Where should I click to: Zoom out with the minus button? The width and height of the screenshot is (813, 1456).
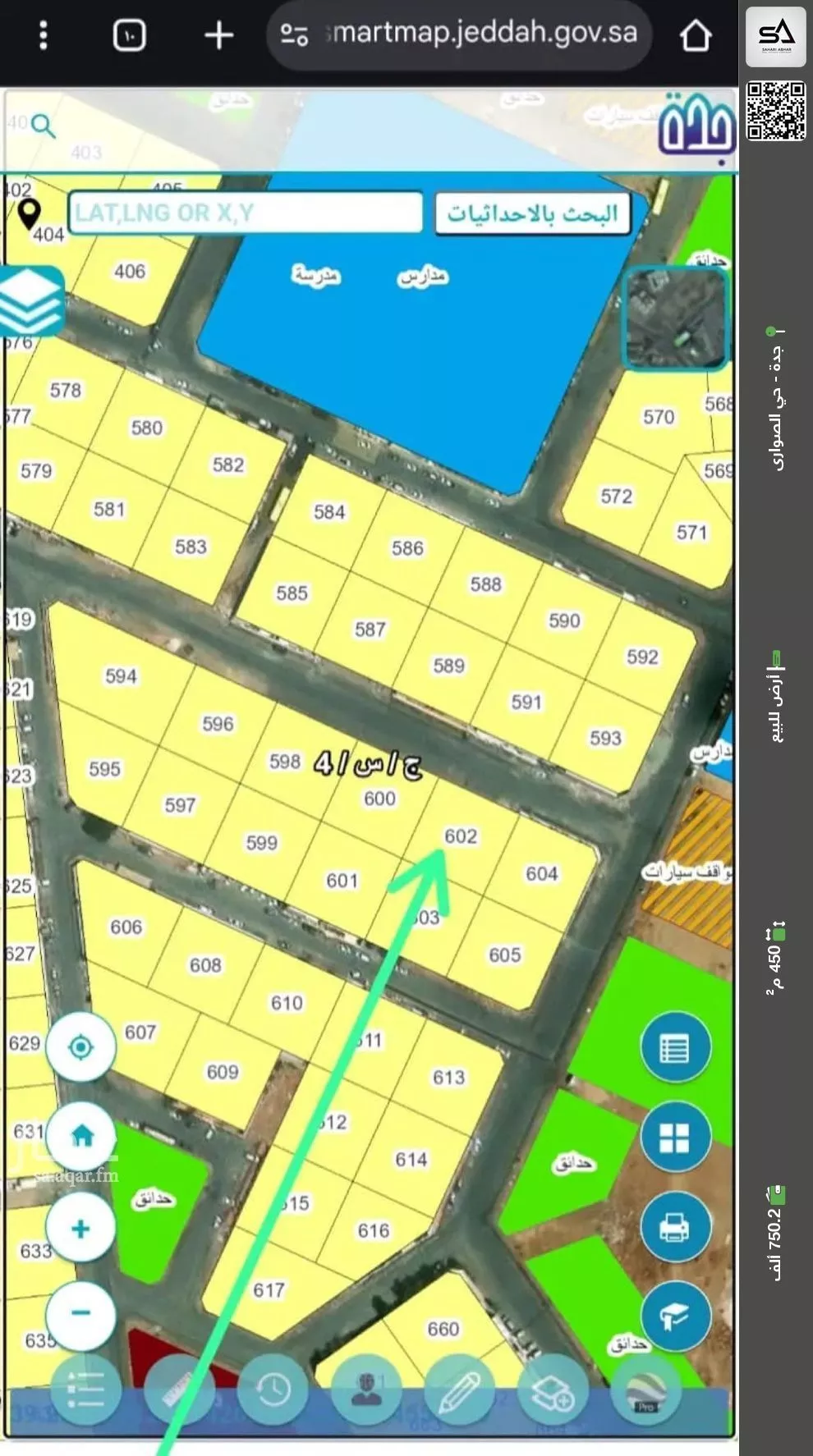[80, 1312]
